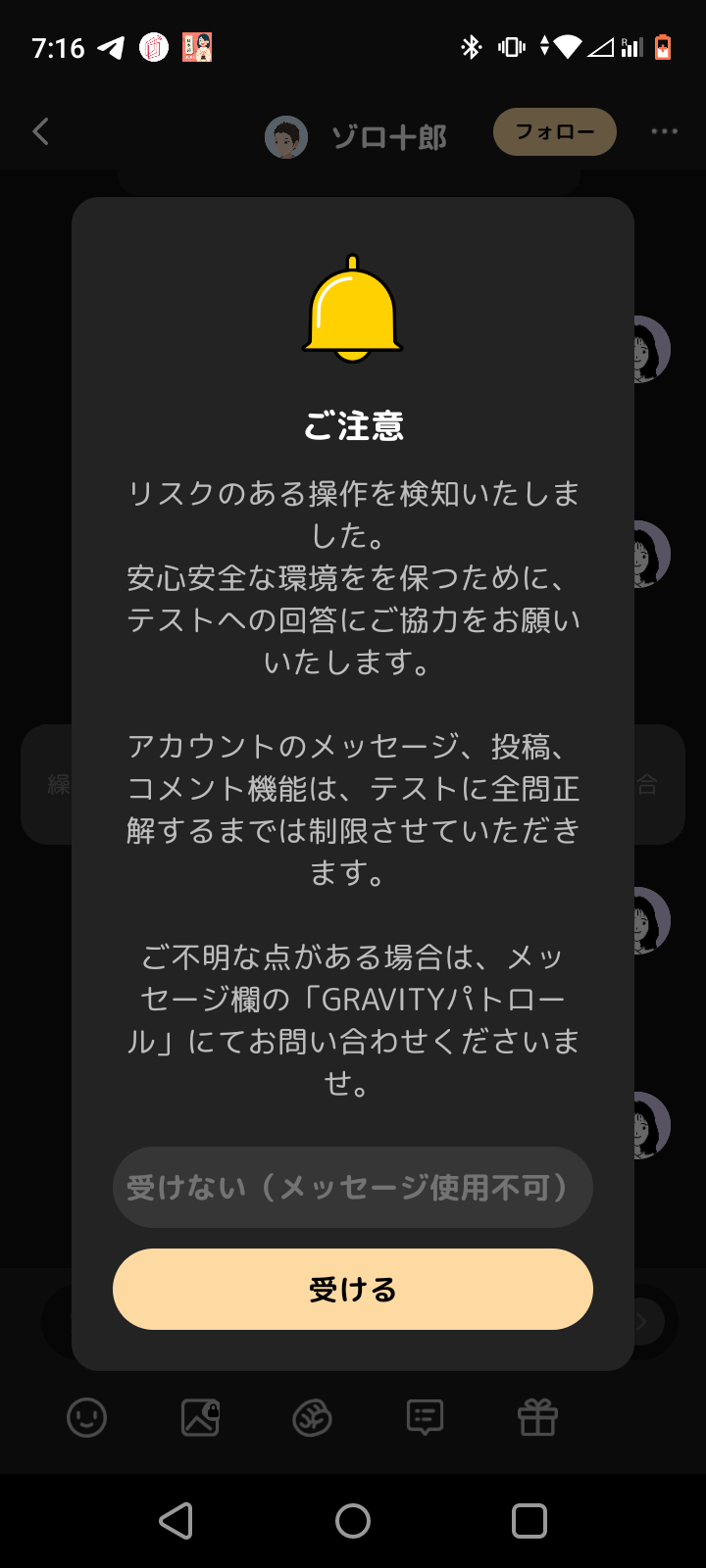Open the comment bubble icon

(424, 1417)
